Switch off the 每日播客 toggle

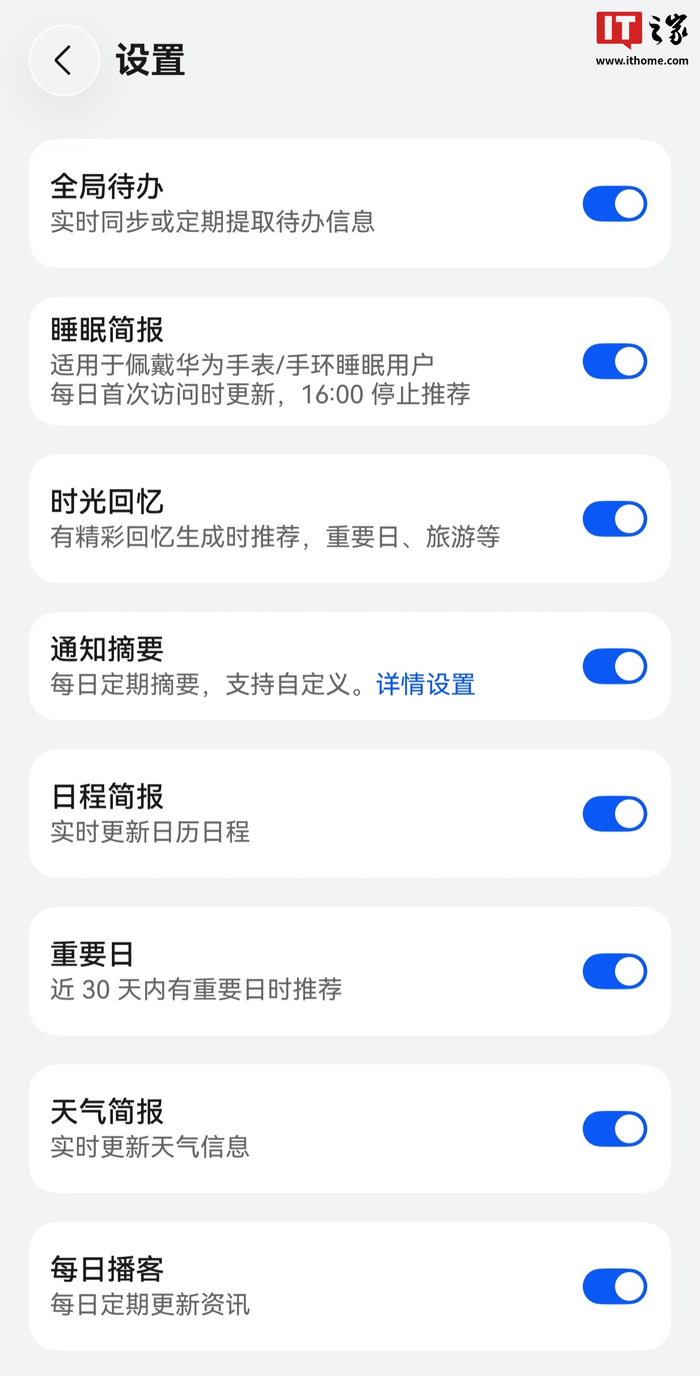coord(615,1286)
